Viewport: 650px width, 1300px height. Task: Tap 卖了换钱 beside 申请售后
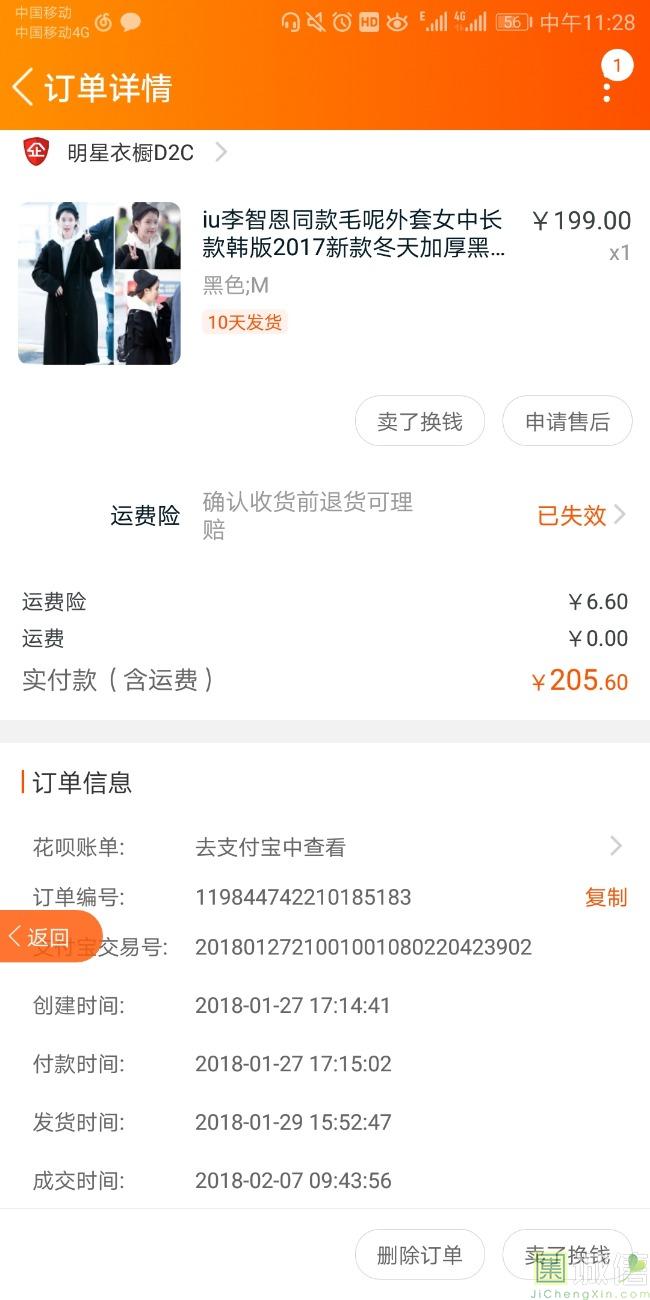(x=419, y=422)
